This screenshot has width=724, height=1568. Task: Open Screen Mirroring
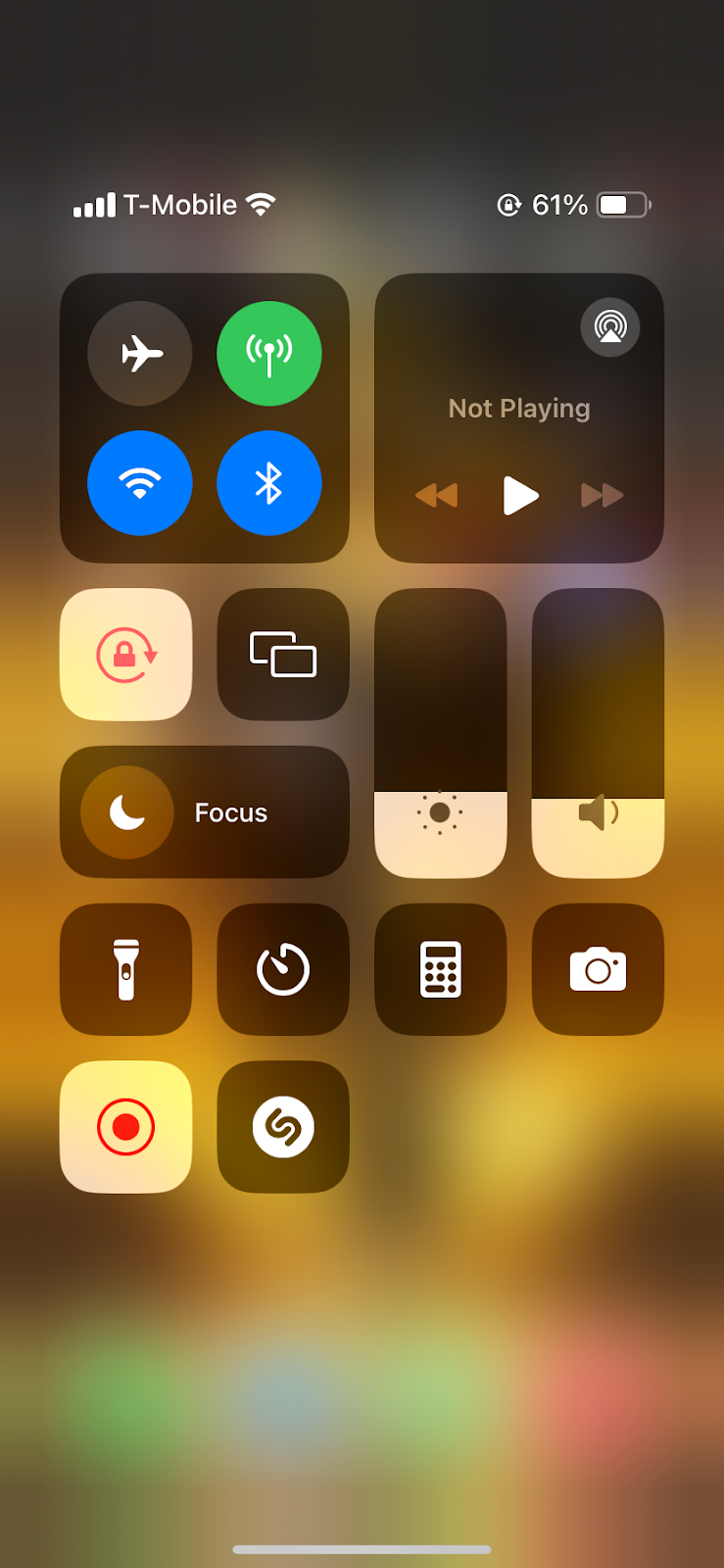(283, 655)
